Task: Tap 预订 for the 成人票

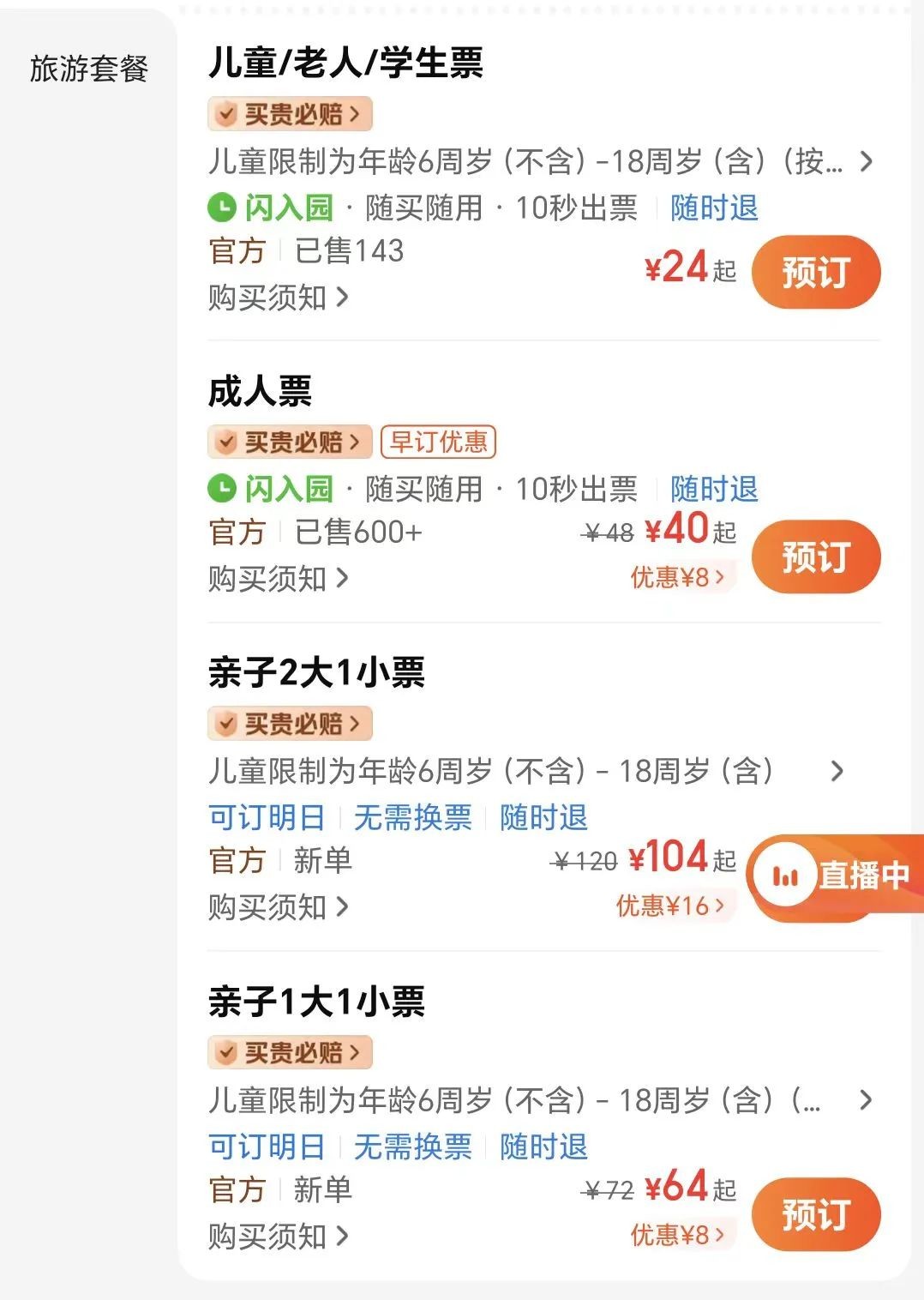Action: coord(815,557)
